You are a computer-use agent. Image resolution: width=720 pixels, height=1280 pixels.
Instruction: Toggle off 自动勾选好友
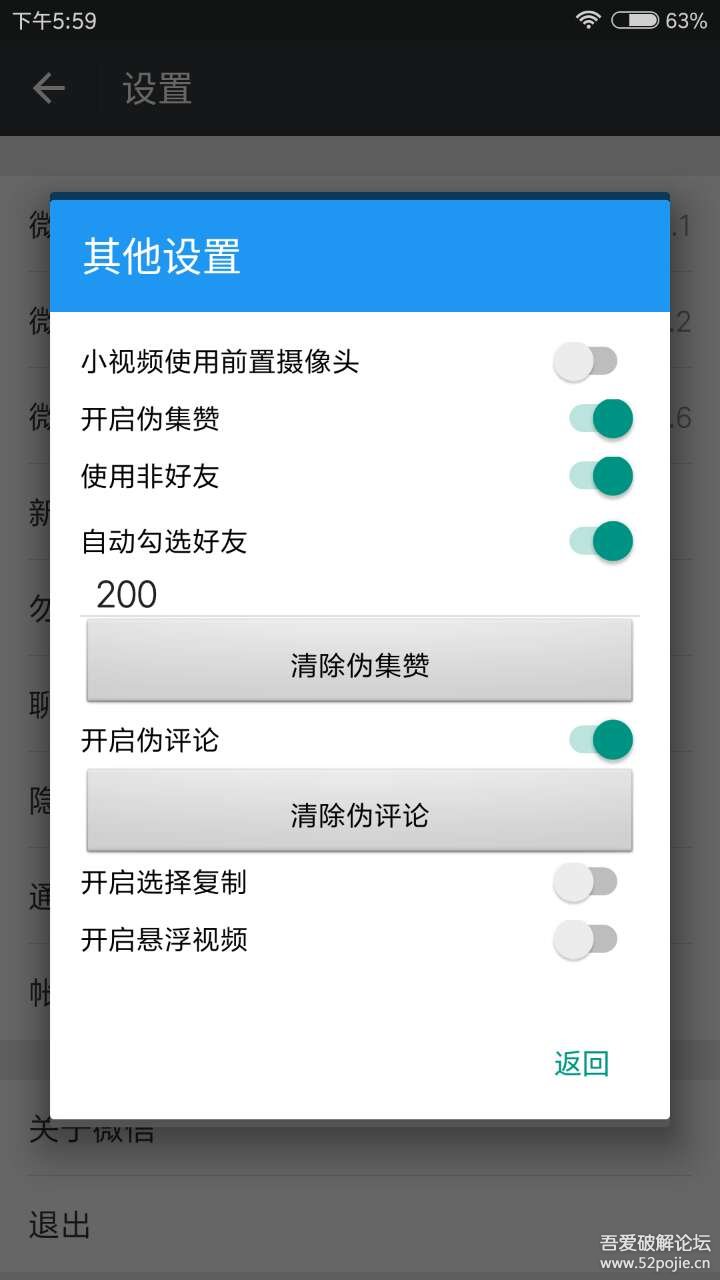(x=601, y=541)
